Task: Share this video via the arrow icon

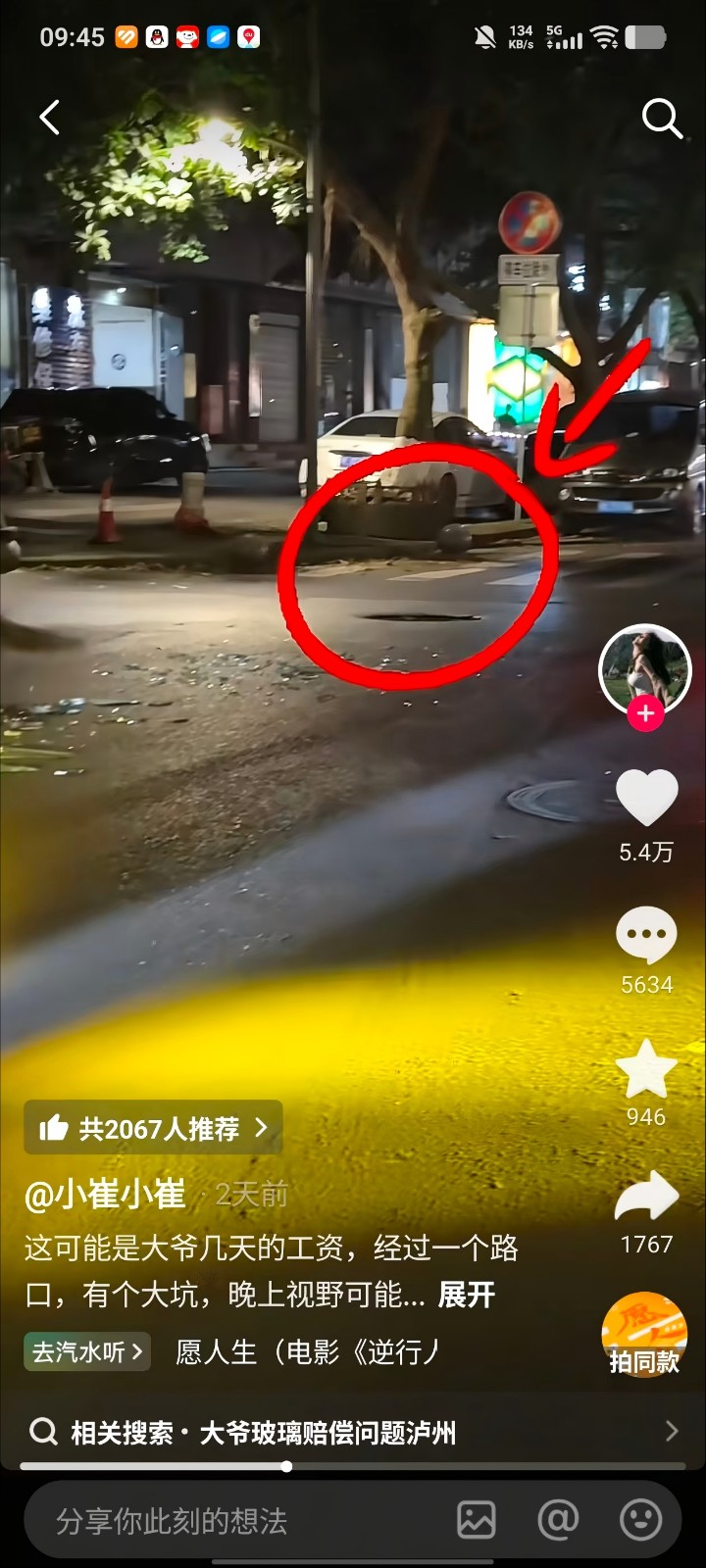Action: point(646,1197)
